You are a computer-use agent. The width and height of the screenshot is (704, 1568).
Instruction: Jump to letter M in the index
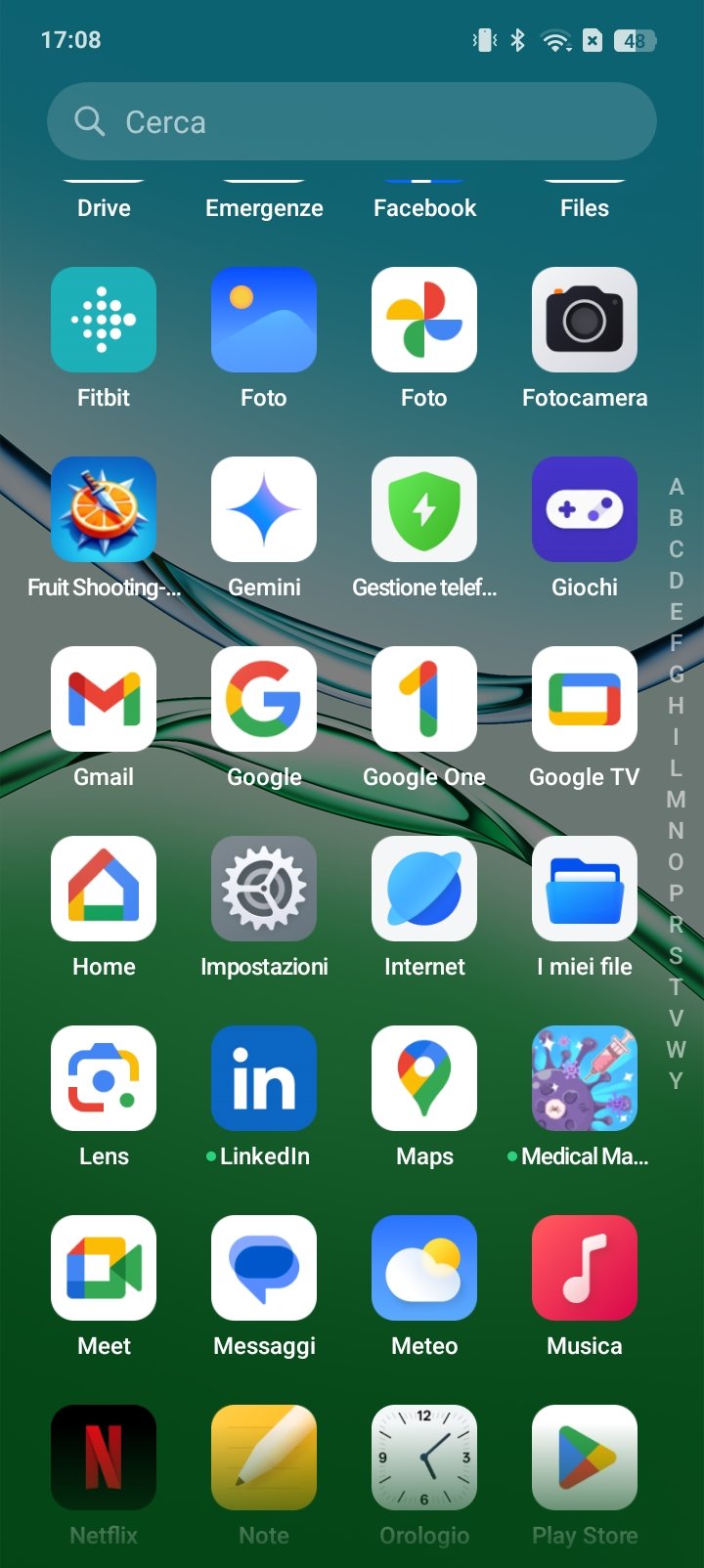point(676,800)
